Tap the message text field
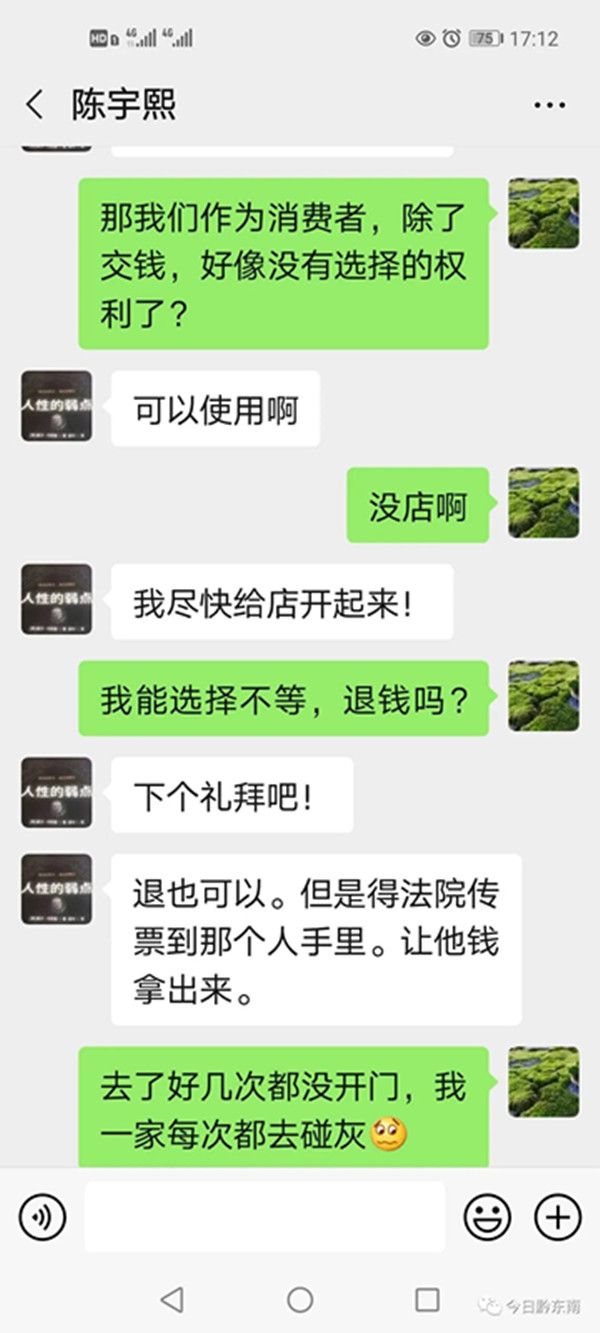The width and height of the screenshot is (600, 1333). point(264,1217)
